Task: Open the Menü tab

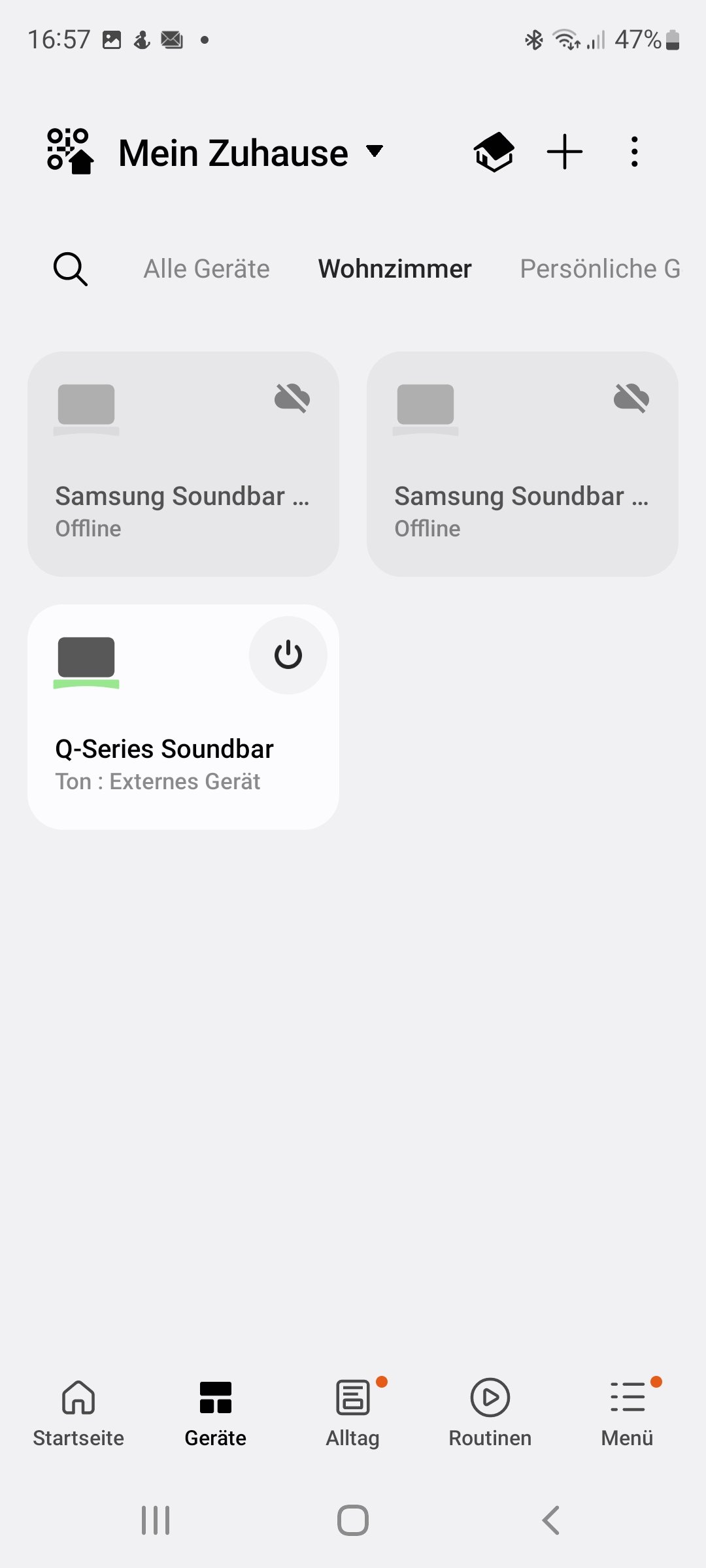Action: tap(628, 1414)
